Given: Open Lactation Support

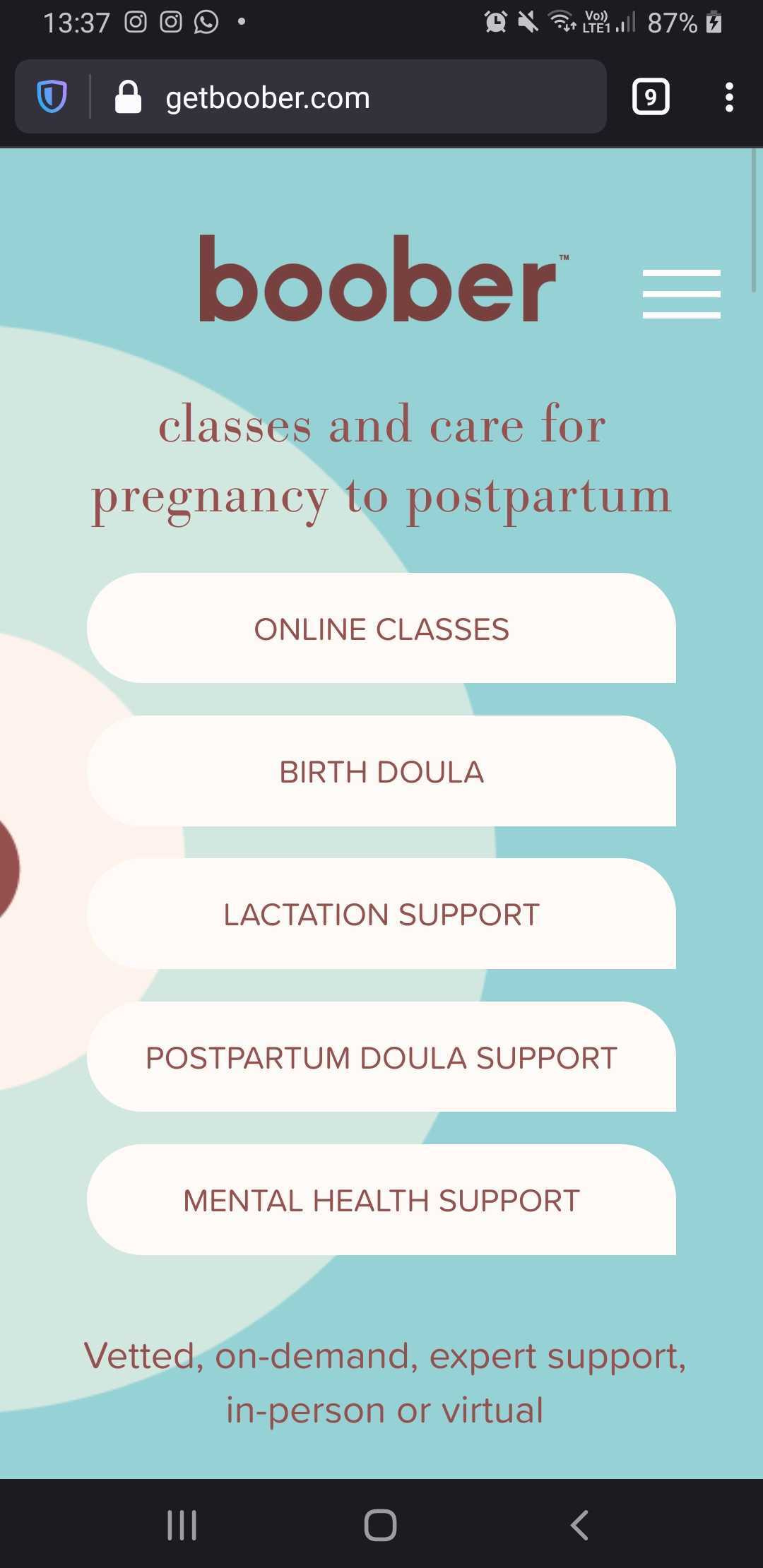Looking at the screenshot, I should 381,914.
